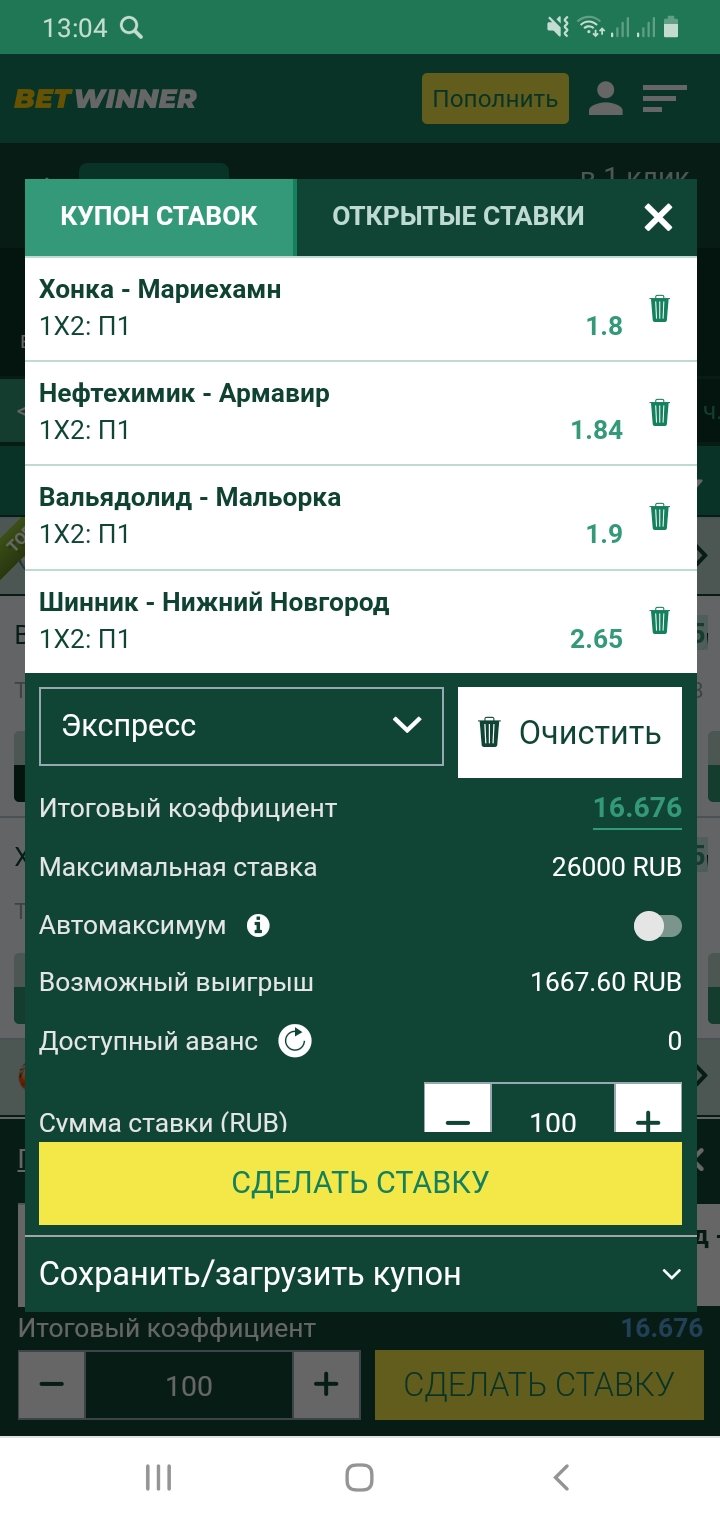The height and width of the screenshot is (1520, 720).
Task: Open the main menu in the header
Action: click(x=664, y=98)
